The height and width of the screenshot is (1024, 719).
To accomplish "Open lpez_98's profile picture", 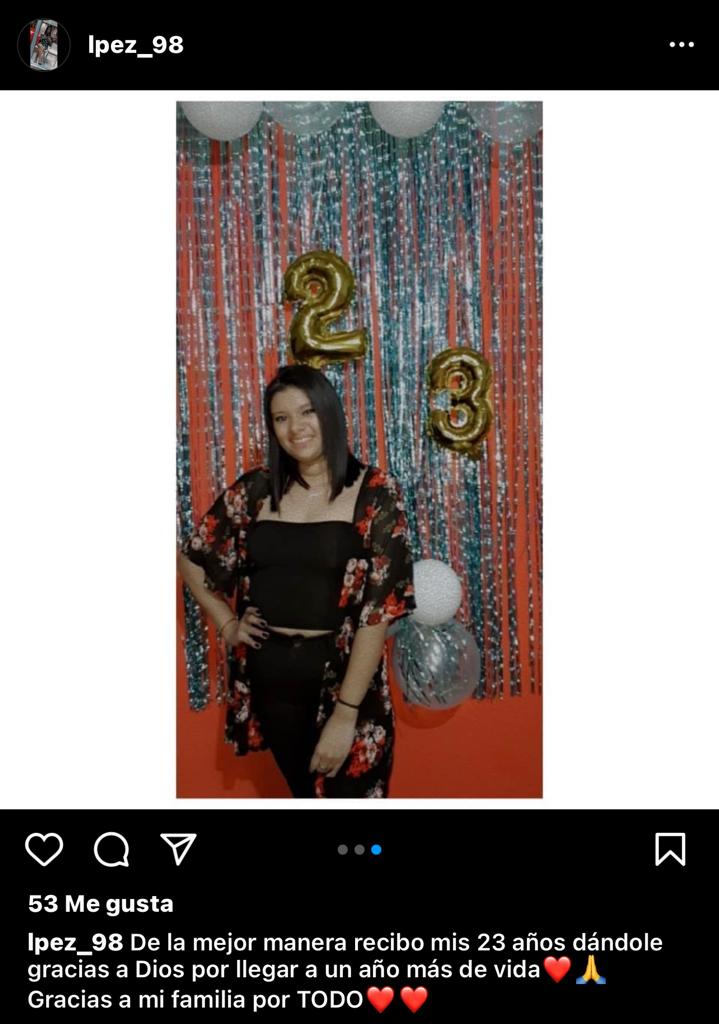I will point(44,45).
